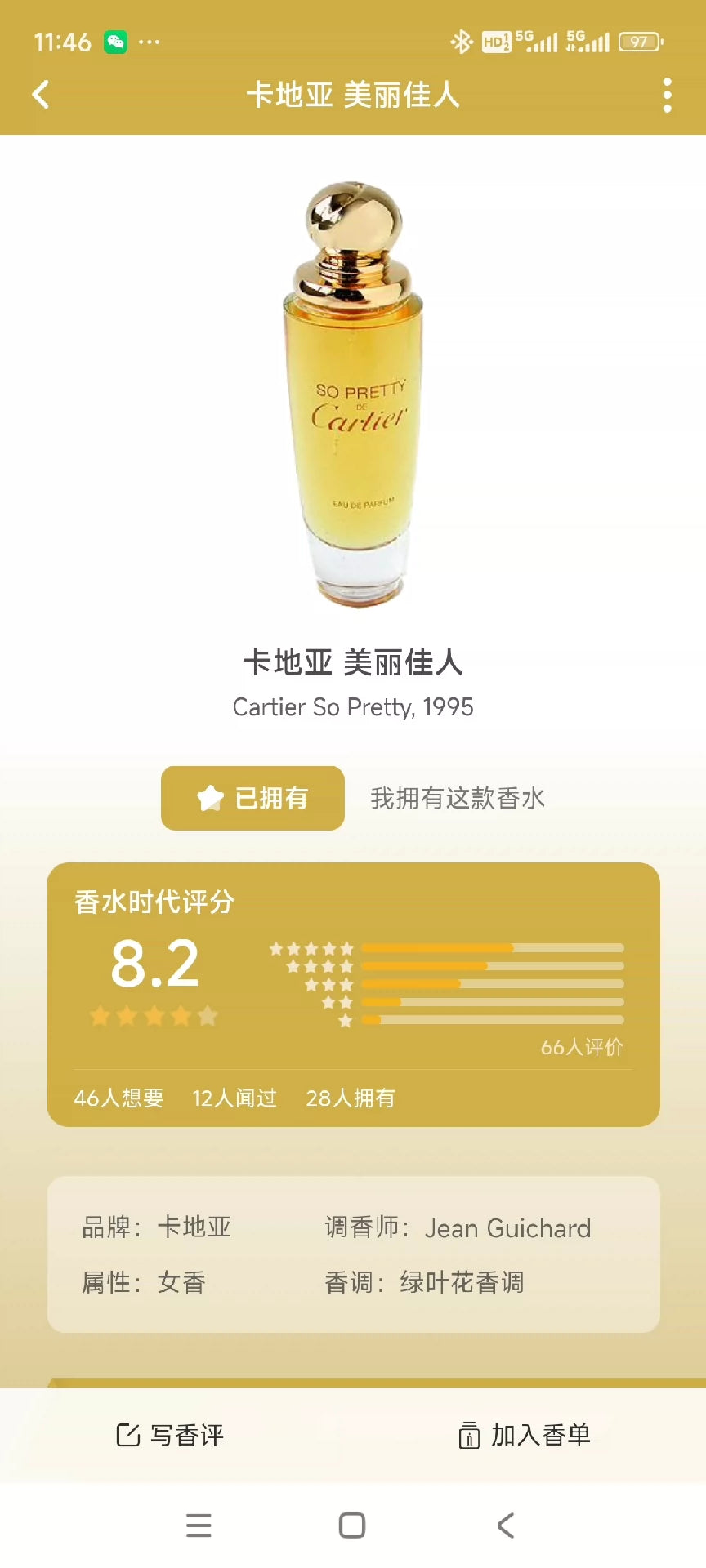The image size is (706, 1568).
Task: View the 66人评价 ratings
Action: [581, 1047]
